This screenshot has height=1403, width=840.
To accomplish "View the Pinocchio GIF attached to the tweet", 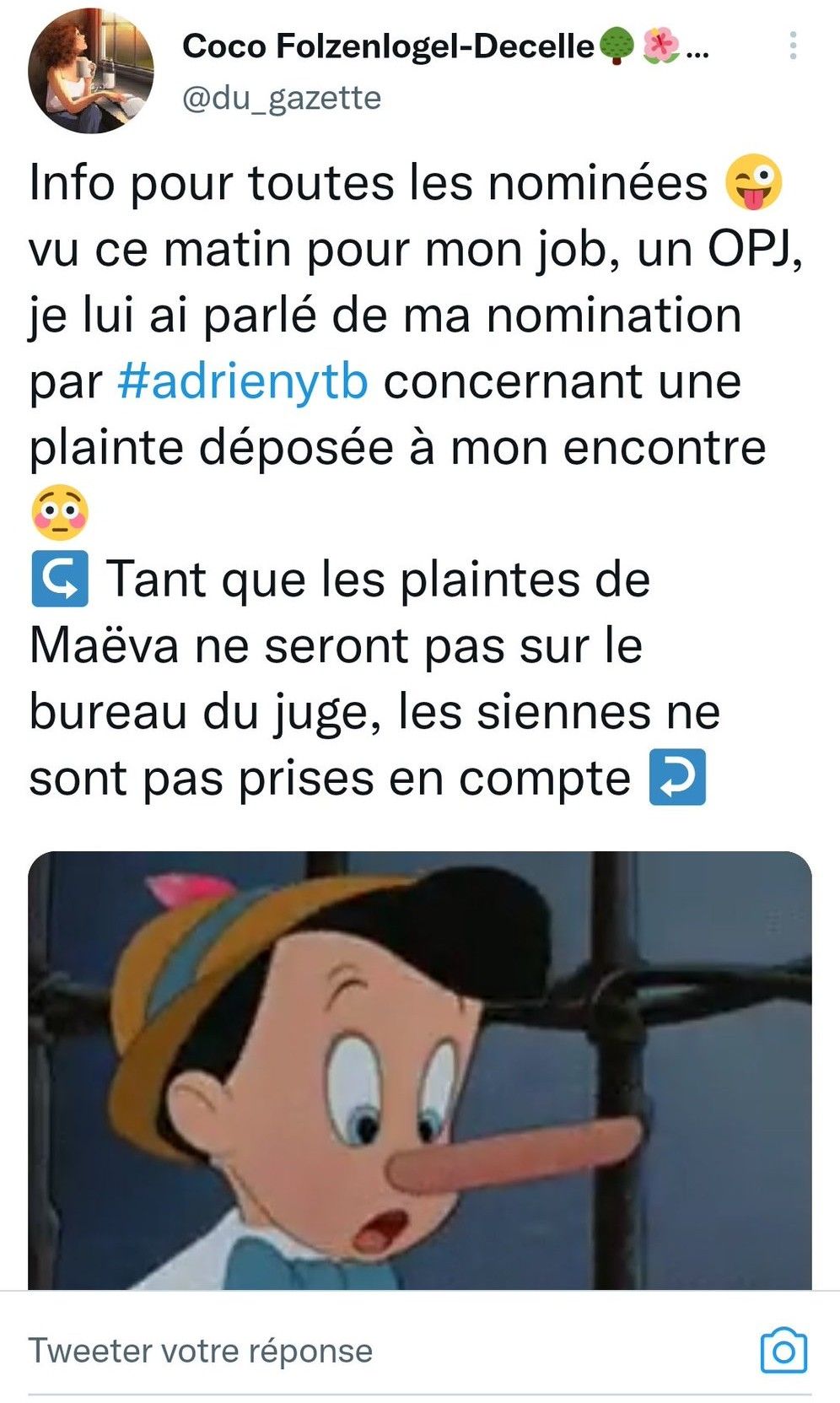I will pos(419,1070).
